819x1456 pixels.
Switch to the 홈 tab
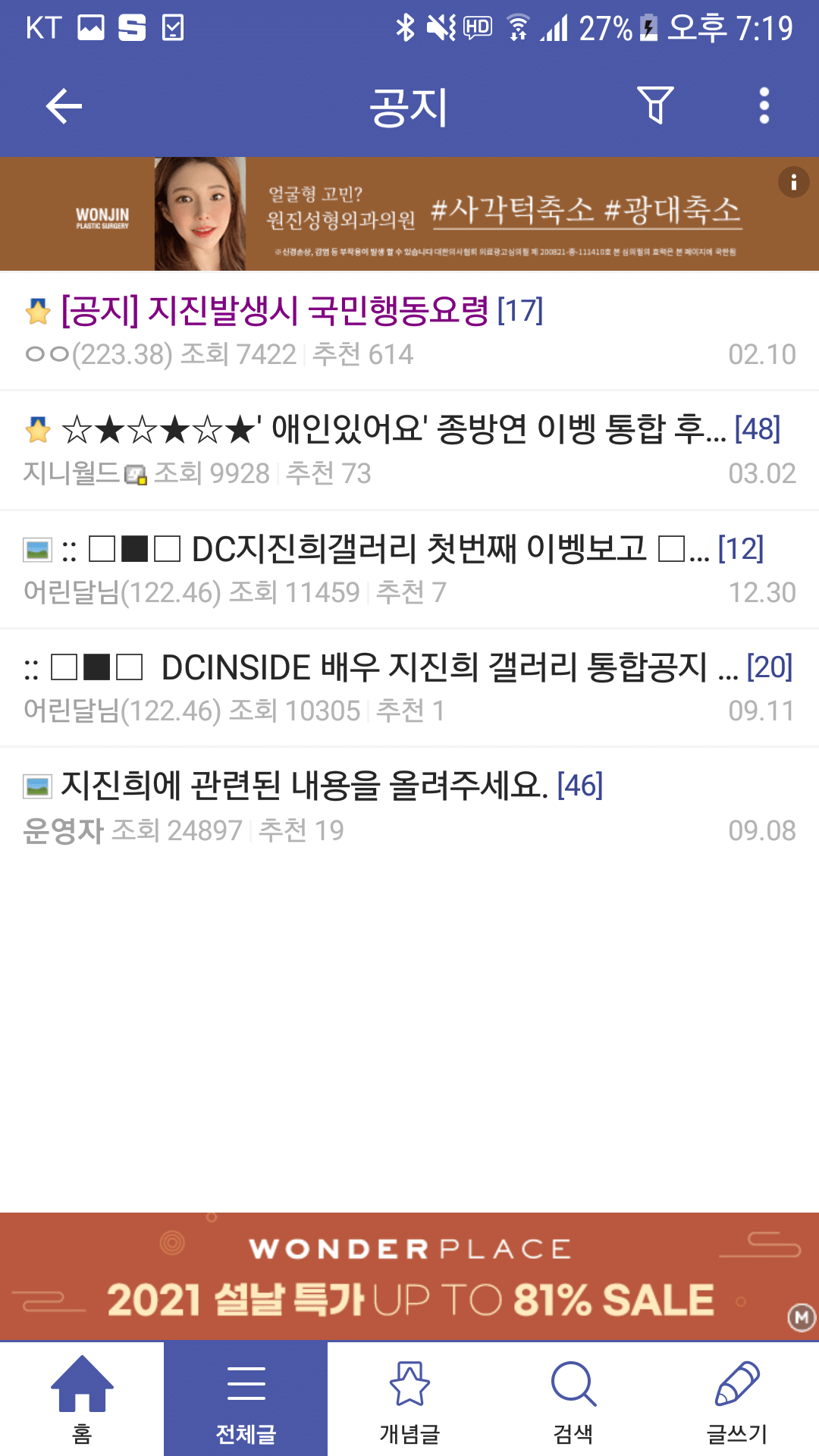(82, 1399)
